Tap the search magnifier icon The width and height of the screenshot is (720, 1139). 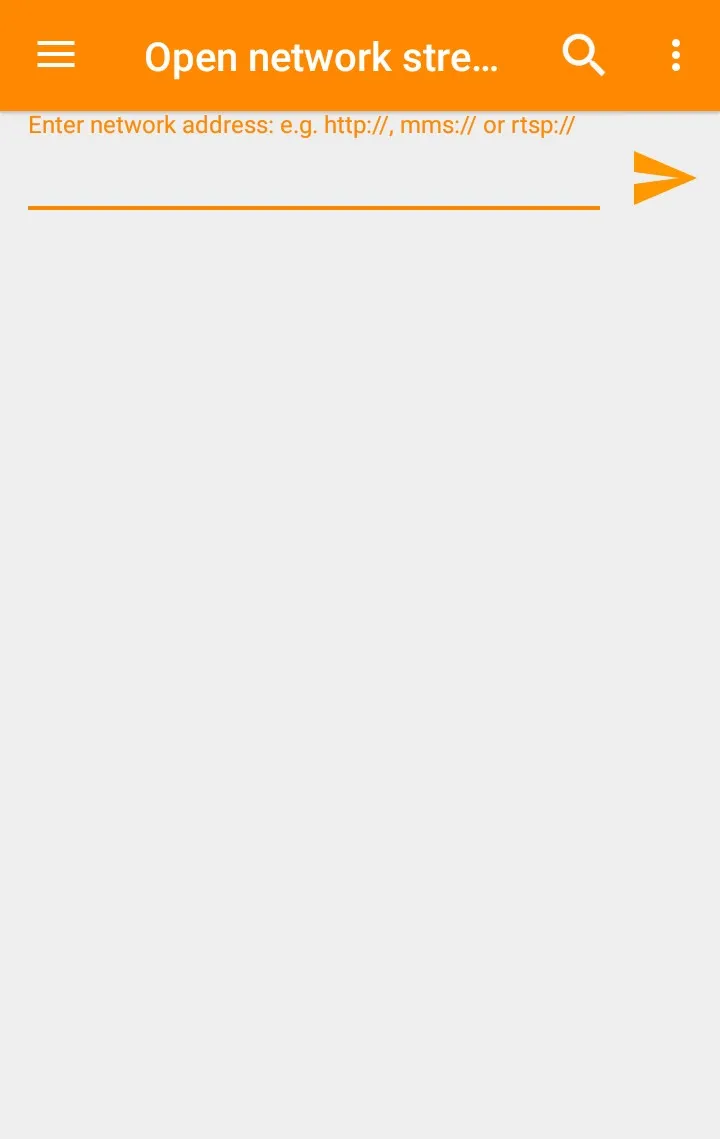click(x=583, y=55)
